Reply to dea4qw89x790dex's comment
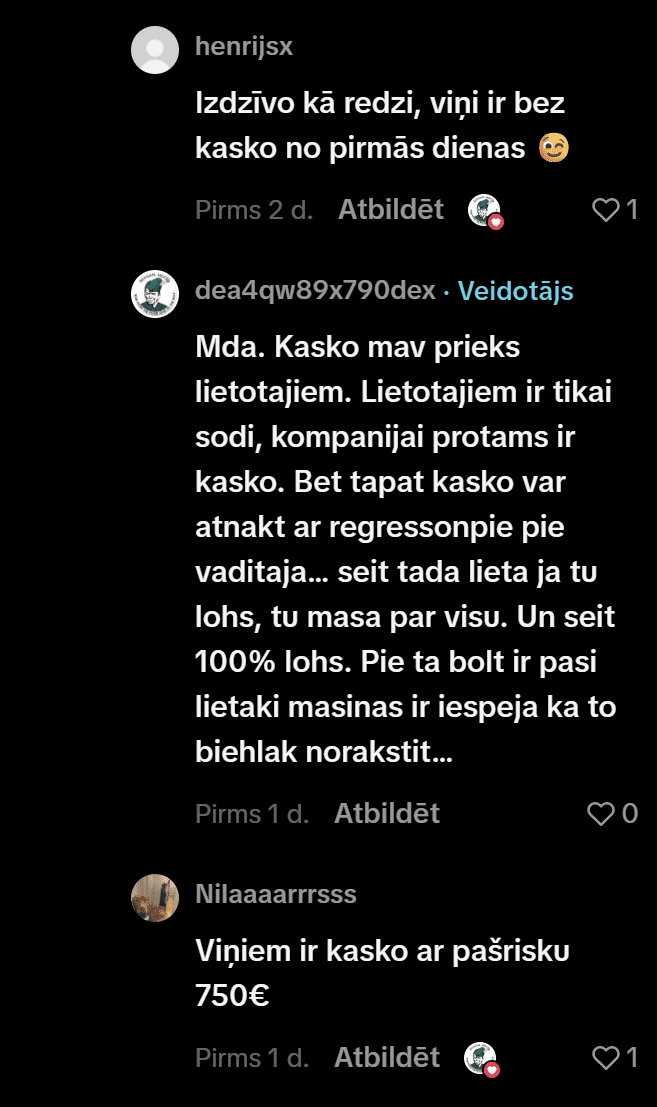The height and width of the screenshot is (1107, 657). point(386,813)
